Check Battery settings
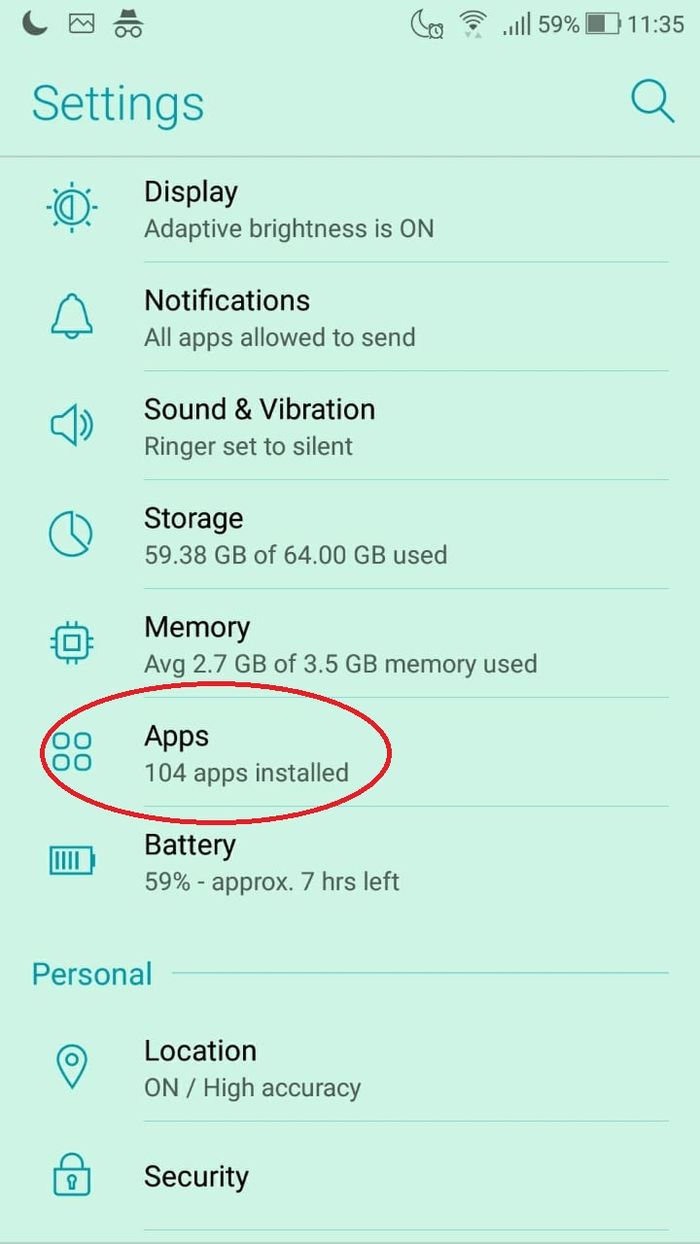 coord(350,862)
